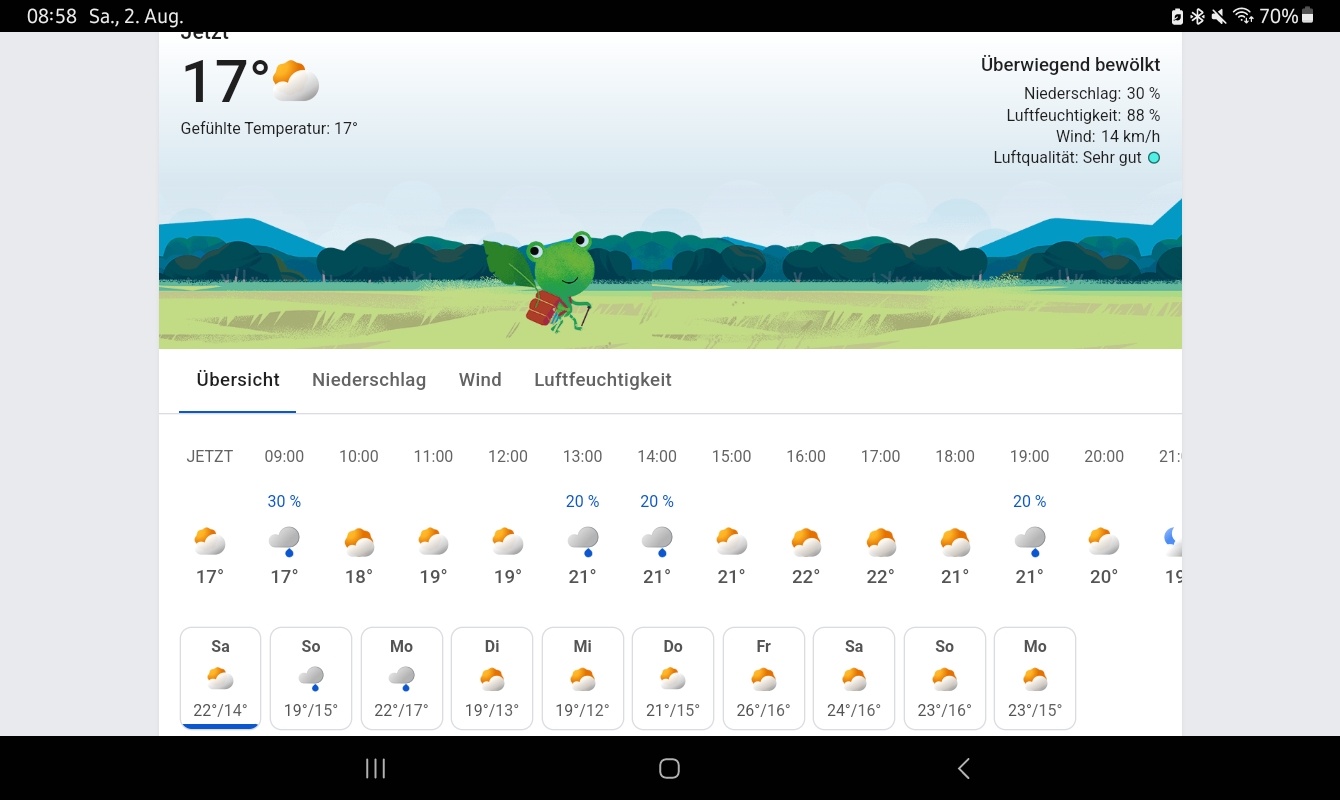Select the Mi forecast card 19°/12°
Image resolution: width=1340 pixels, height=800 pixels.
(582, 678)
